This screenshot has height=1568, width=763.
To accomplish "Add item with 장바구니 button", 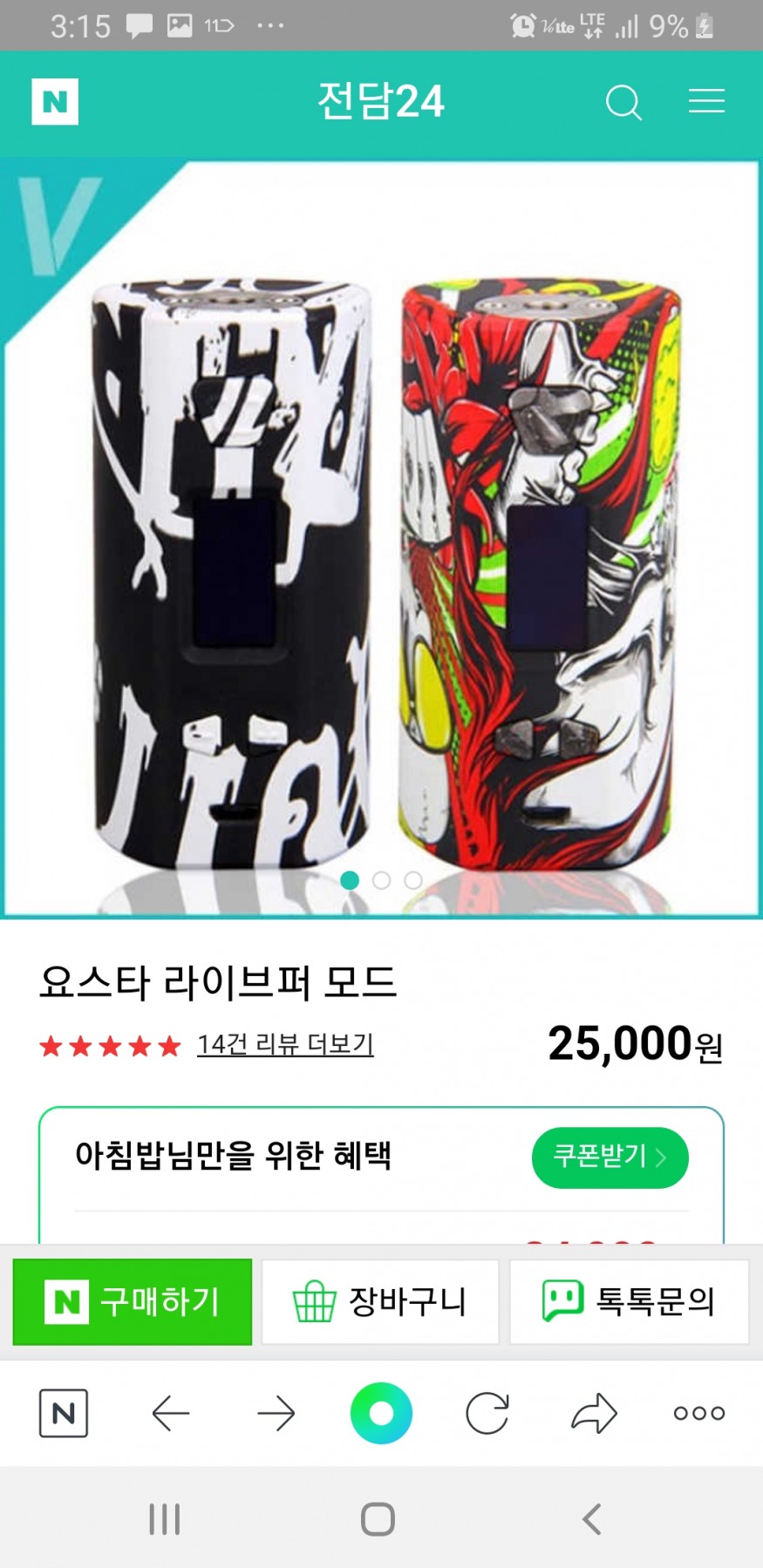I will 380,1302.
